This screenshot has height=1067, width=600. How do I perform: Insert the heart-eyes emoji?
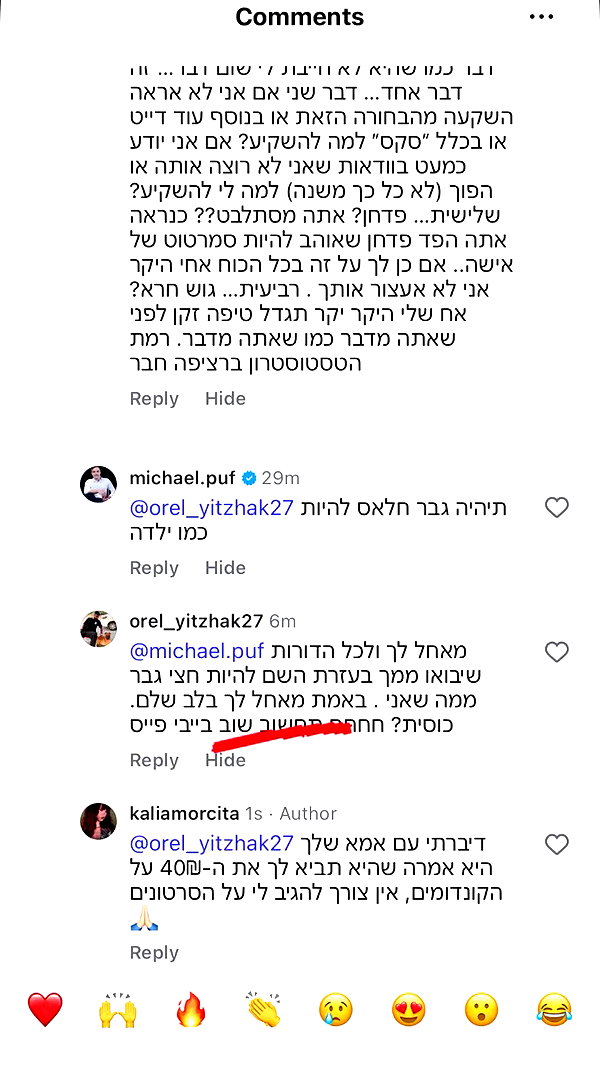[409, 1010]
